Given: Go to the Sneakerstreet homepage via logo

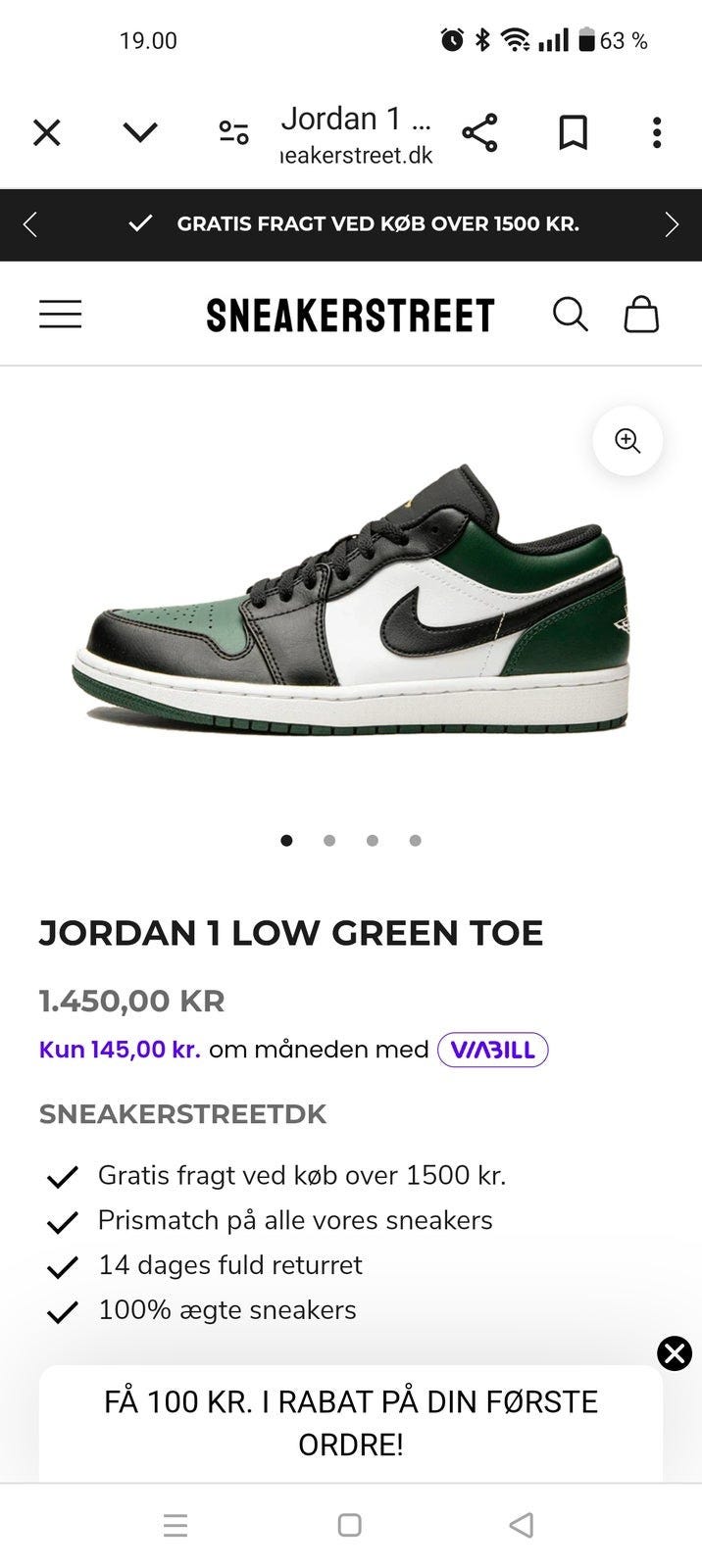Looking at the screenshot, I should 350,316.
